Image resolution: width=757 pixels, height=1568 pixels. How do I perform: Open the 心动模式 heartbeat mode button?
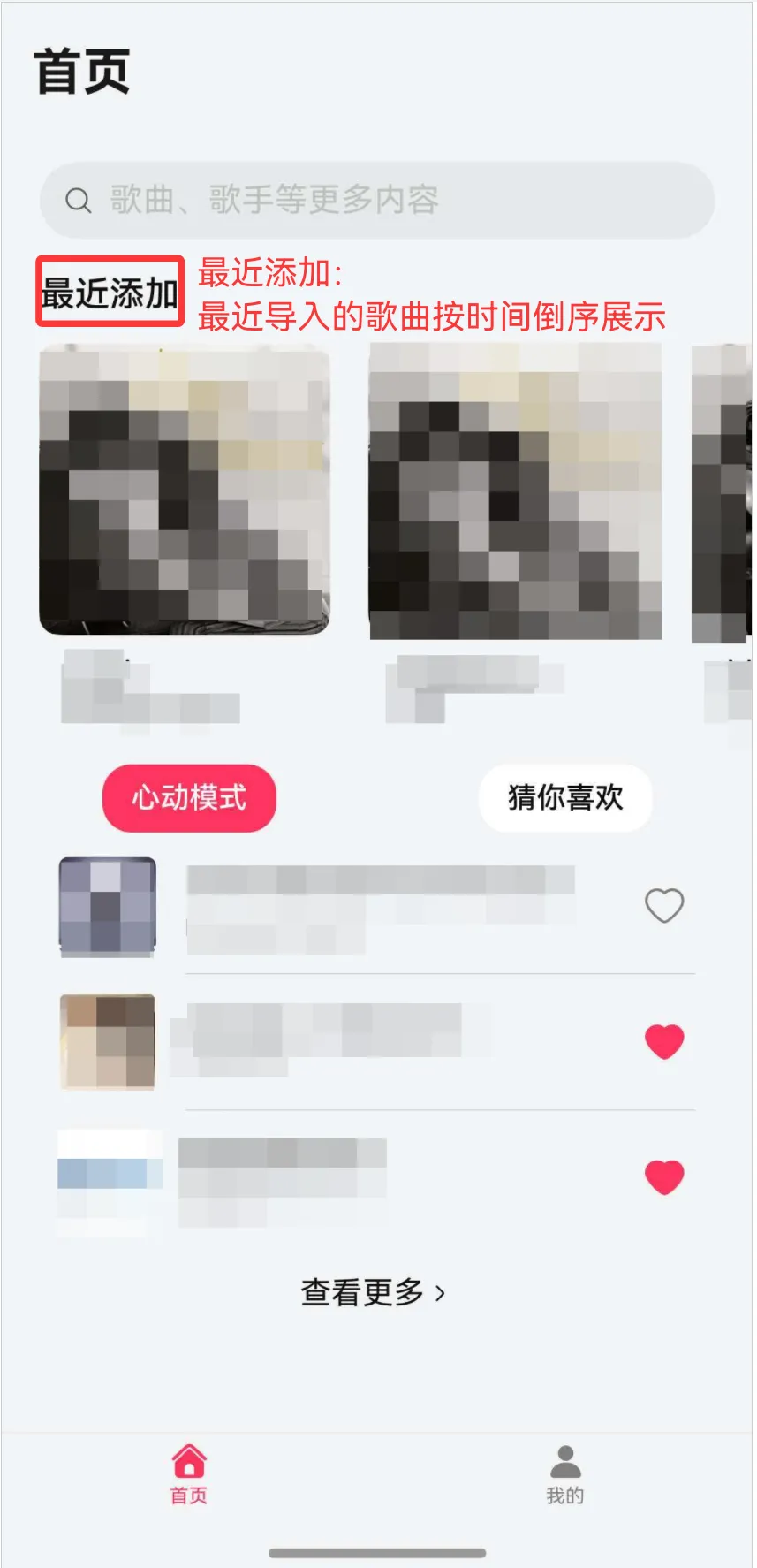[188, 798]
